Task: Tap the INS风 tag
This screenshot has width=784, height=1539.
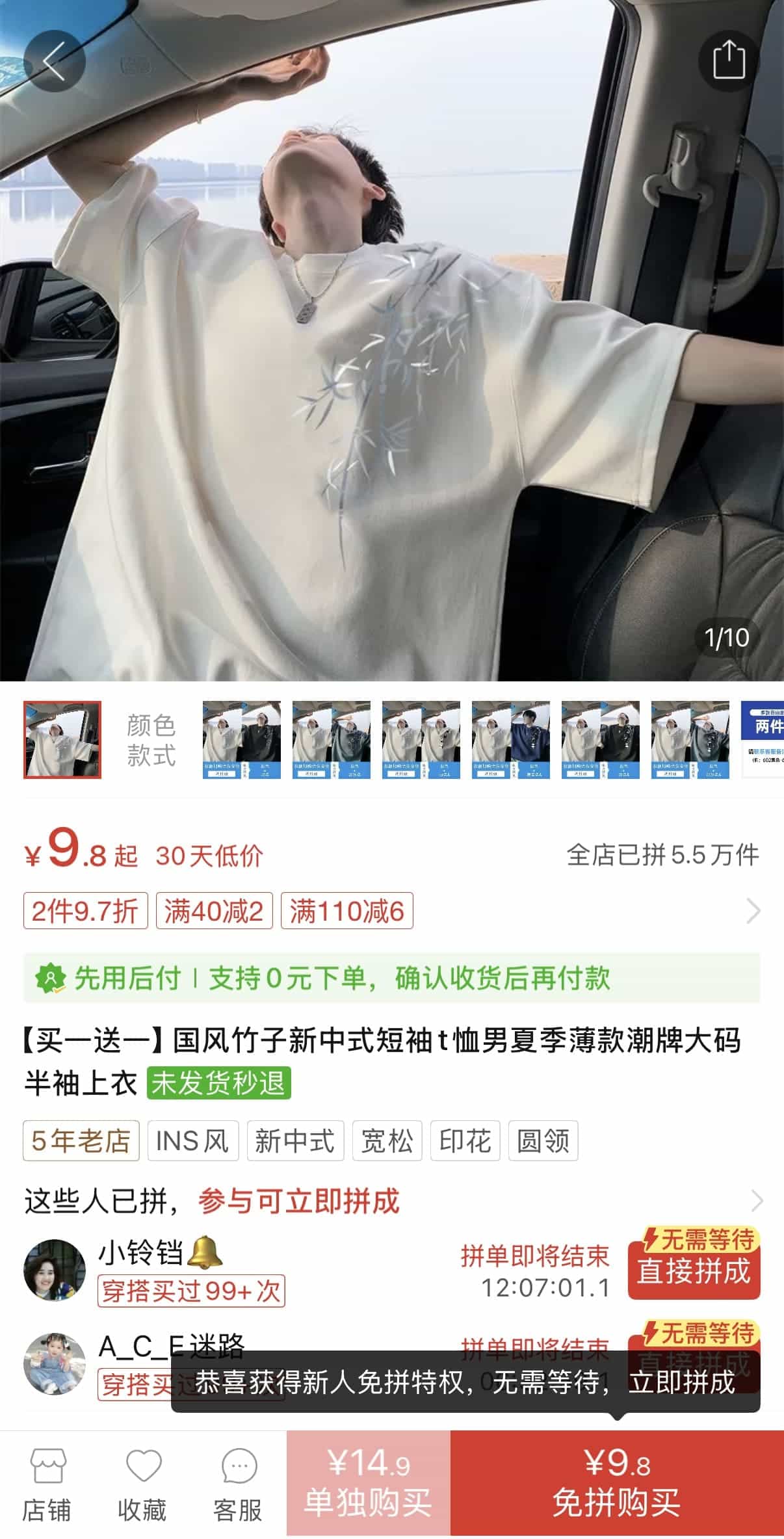Action: pyautogui.click(x=192, y=1140)
